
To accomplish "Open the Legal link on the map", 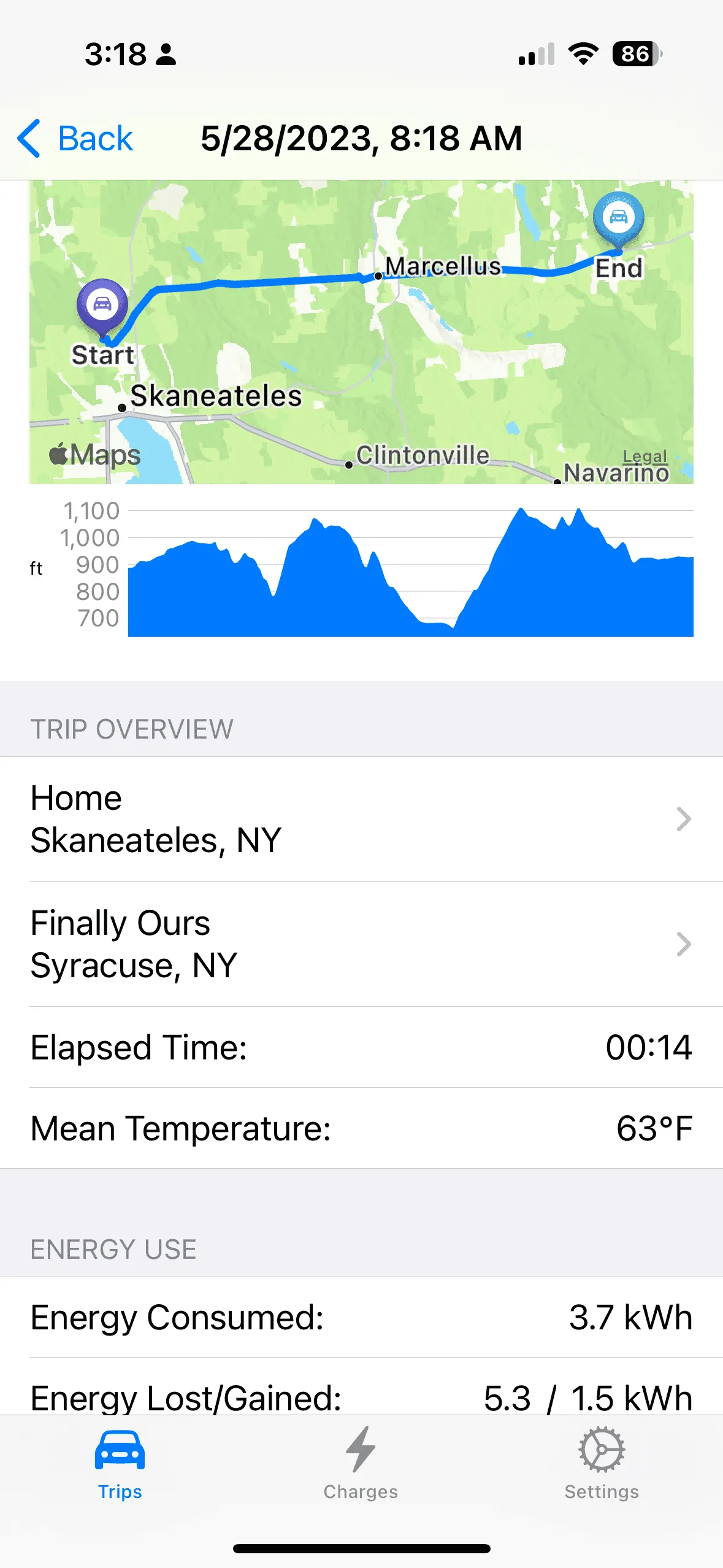I will point(645,457).
